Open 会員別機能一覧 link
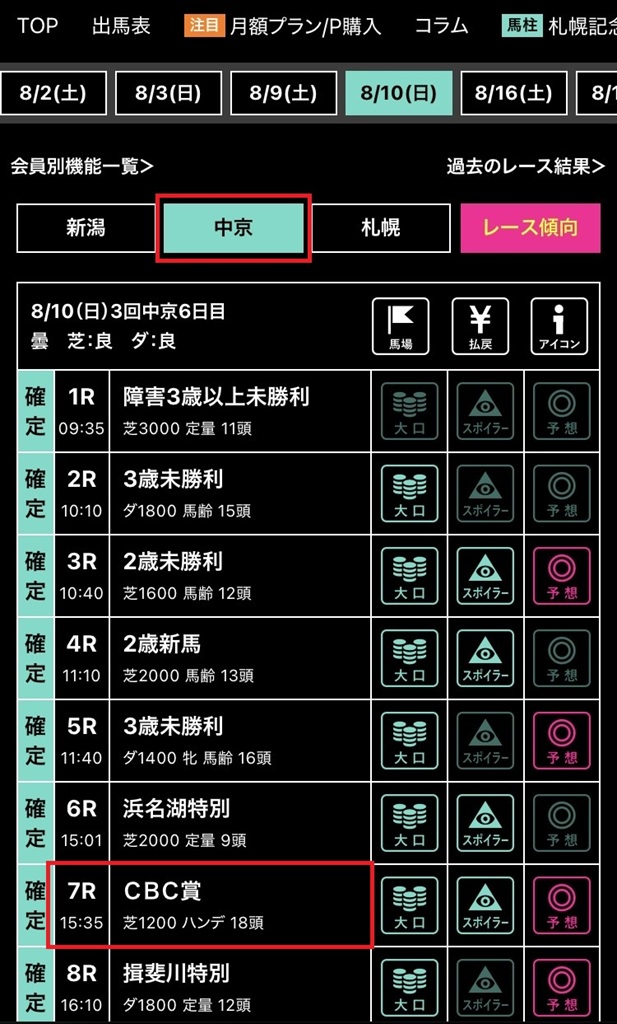Viewport: 617px width, 1024px height. (x=82, y=166)
